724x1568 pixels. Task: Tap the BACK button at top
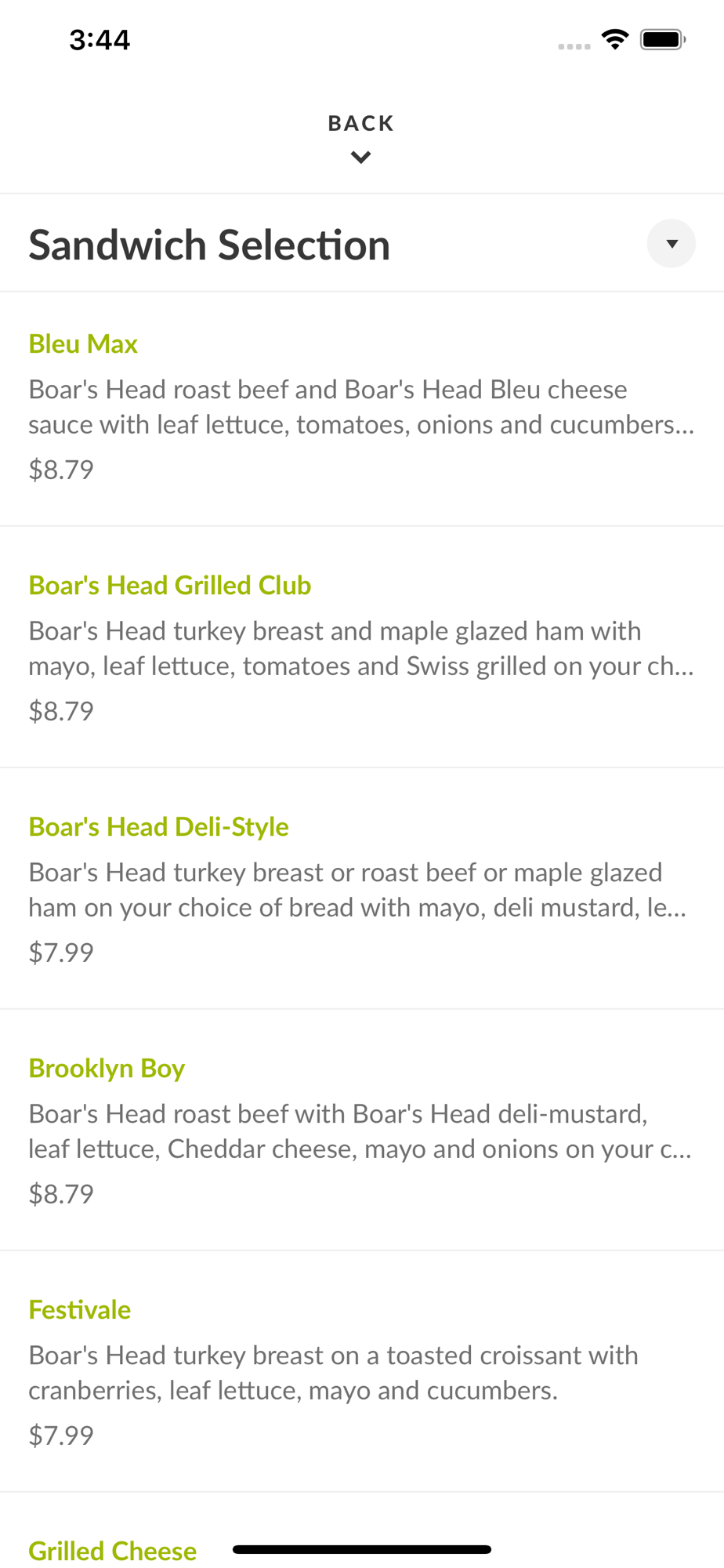[361, 138]
